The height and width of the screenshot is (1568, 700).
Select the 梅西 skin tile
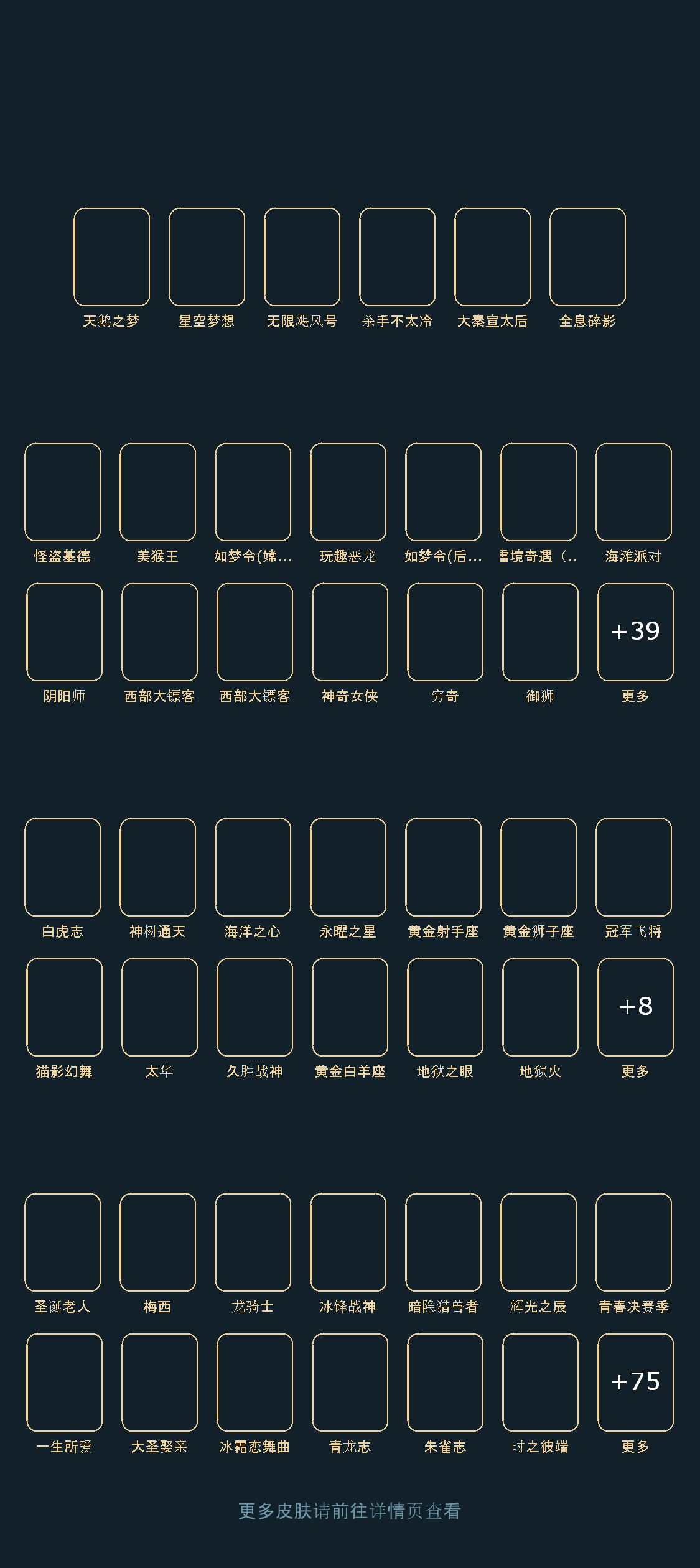pyautogui.click(x=158, y=1243)
